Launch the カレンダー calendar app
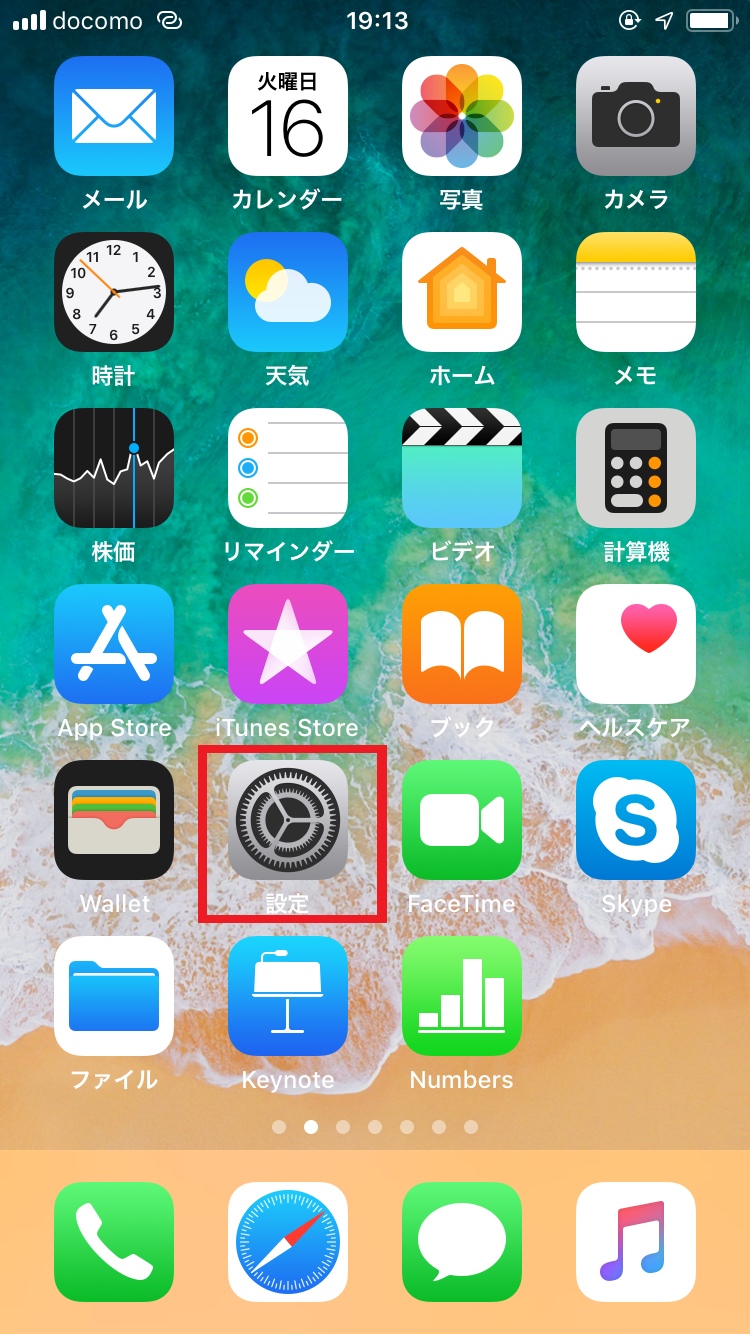This screenshot has height=1334, width=750. (x=288, y=116)
